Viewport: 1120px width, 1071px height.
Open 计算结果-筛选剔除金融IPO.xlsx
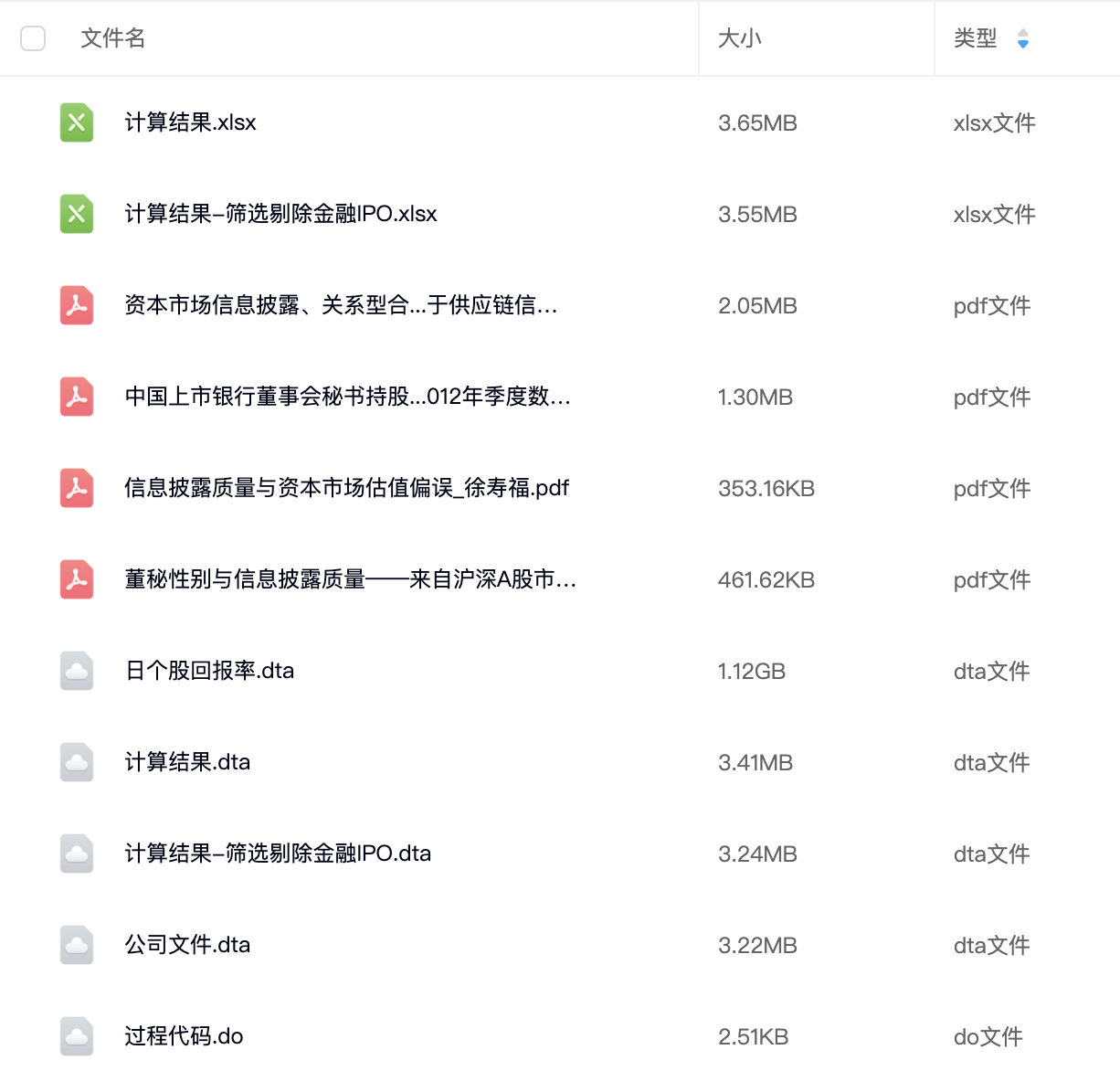point(280,214)
